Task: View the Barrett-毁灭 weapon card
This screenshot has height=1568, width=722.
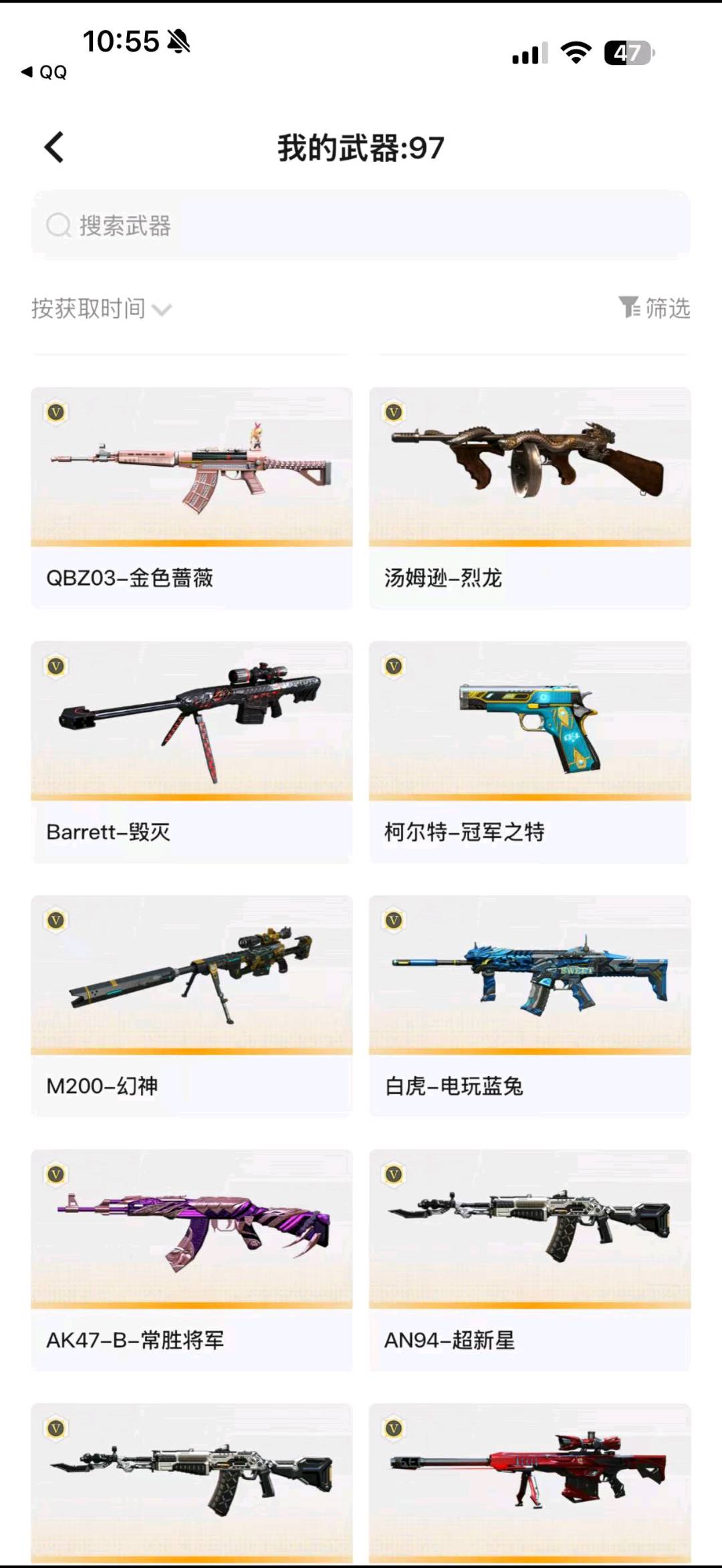Action: pyautogui.click(x=192, y=752)
